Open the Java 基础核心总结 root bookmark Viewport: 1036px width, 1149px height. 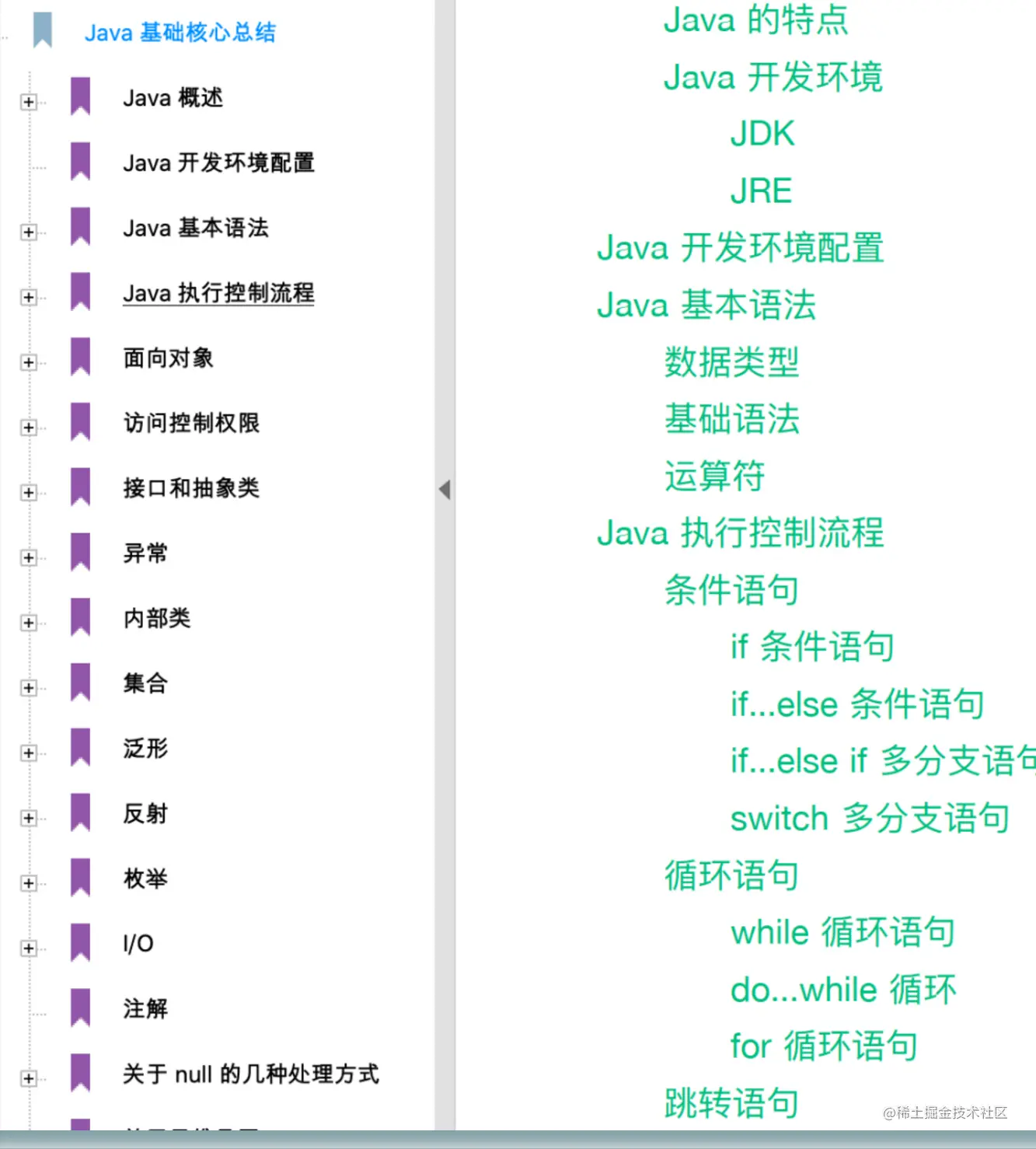click(180, 33)
